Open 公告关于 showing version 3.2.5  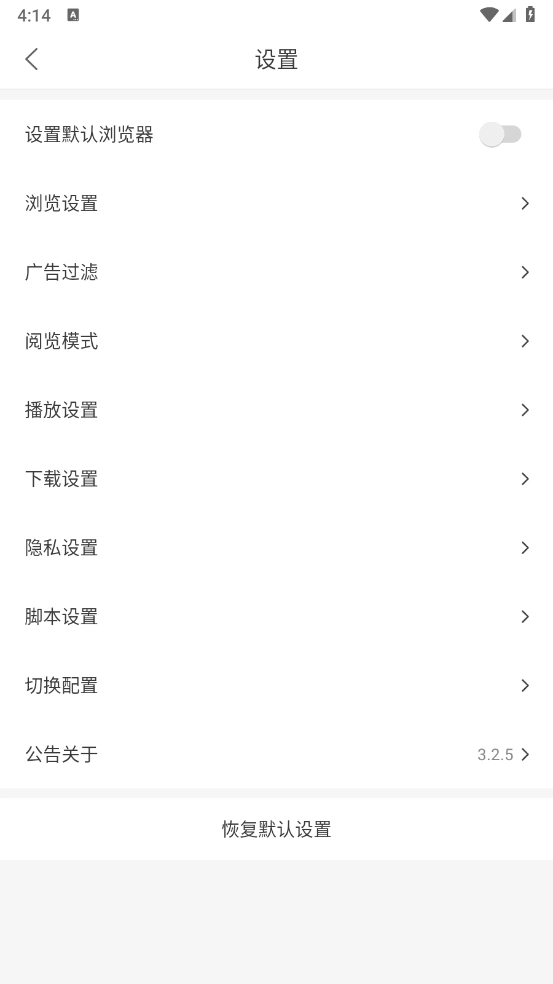(x=276, y=754)
